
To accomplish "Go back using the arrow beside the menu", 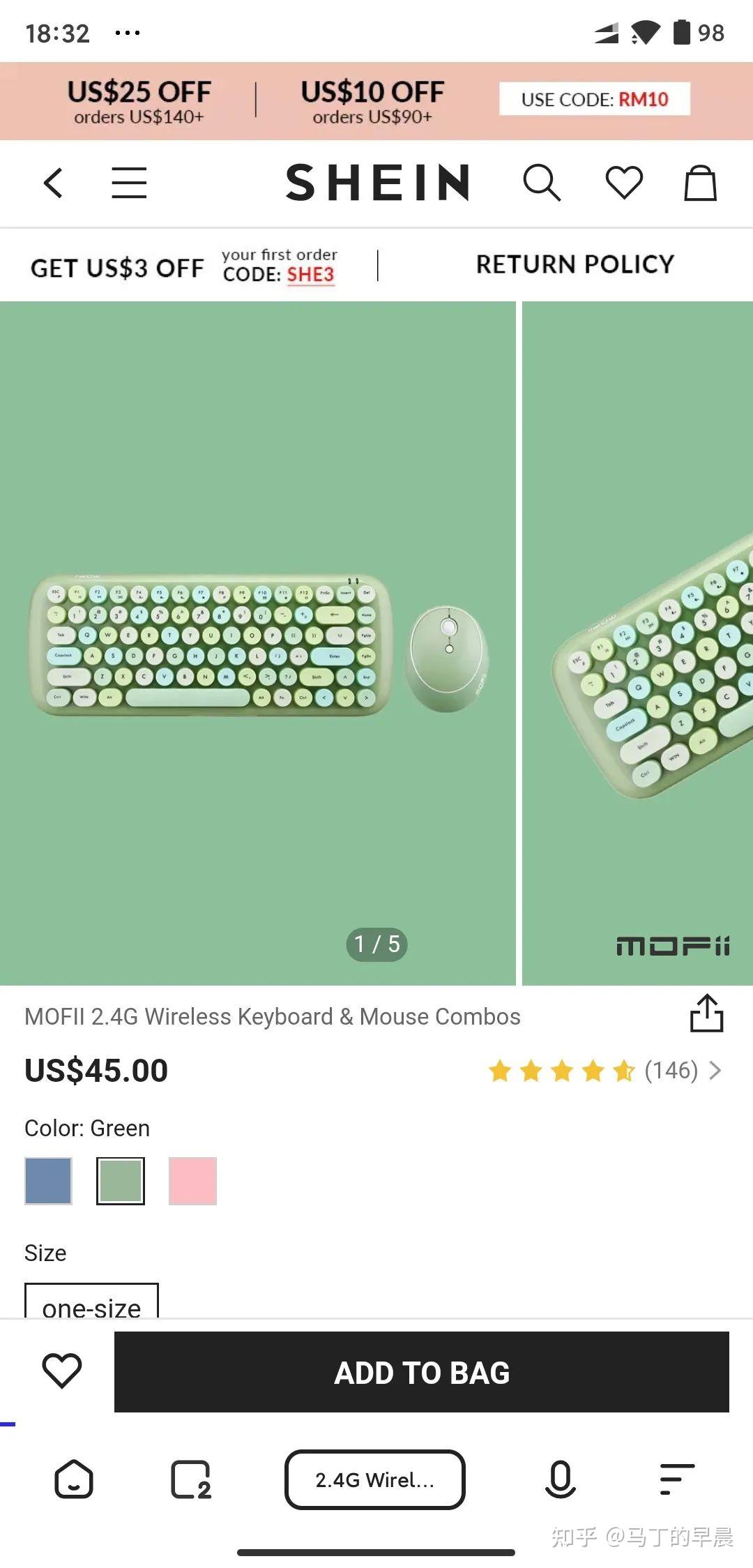I will [x=54, y=183].
